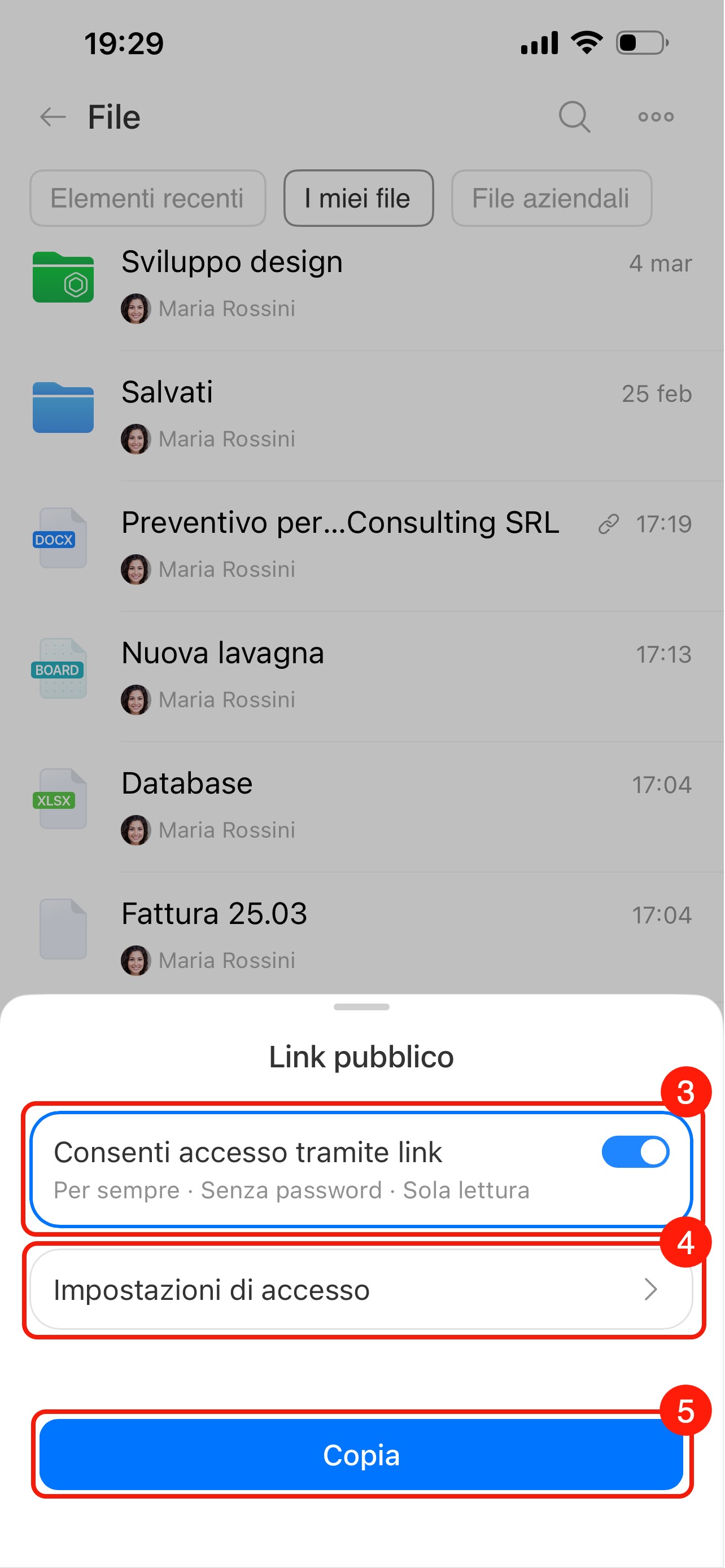Open the Sviluppo design folder
The height and width of the screenshot is (1568, 725).
232,263
